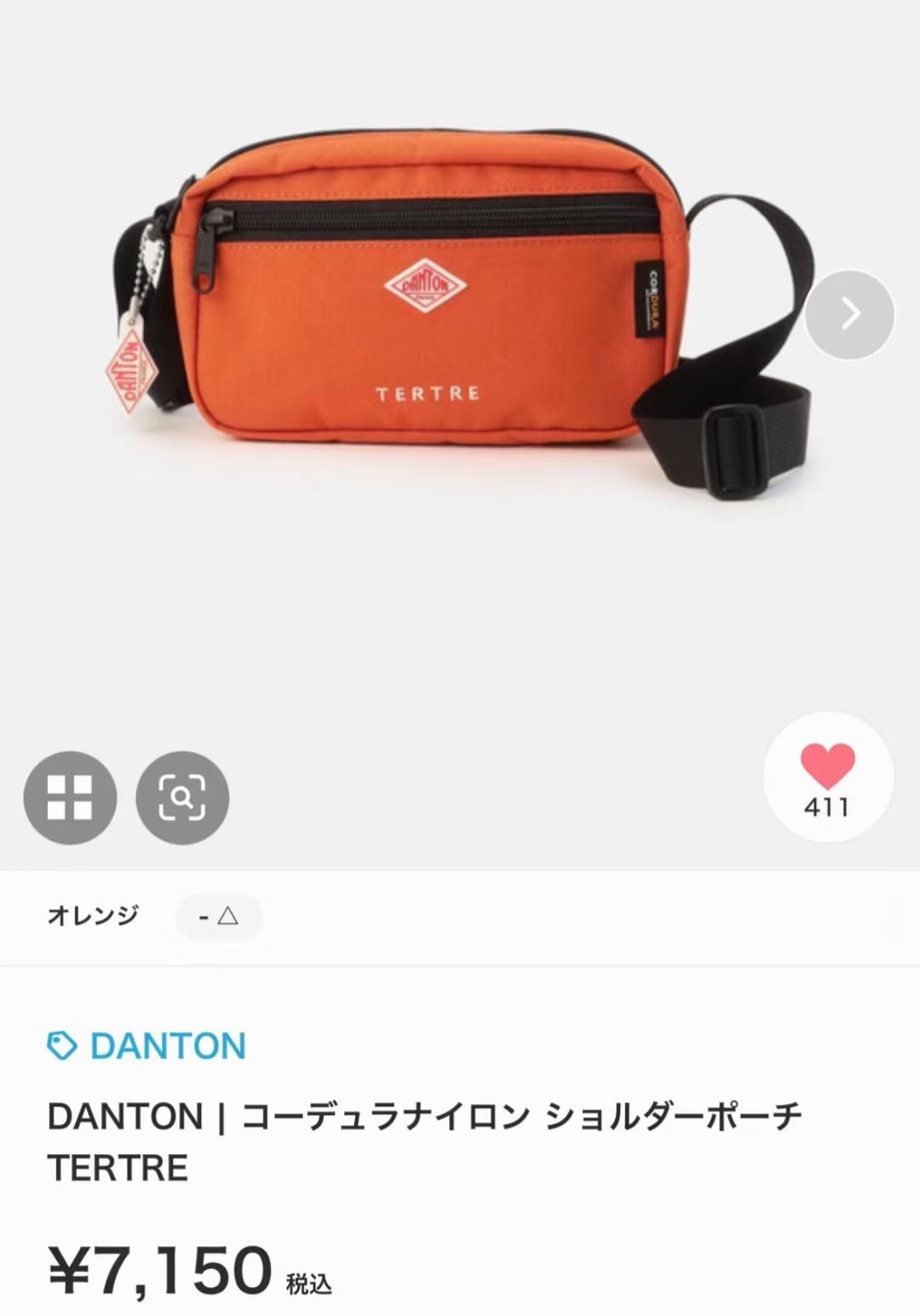Image resolution: width=920 pixels, height=1316 pixels.
Task: Search for similar items by image
Action: (x=182, y=797)
